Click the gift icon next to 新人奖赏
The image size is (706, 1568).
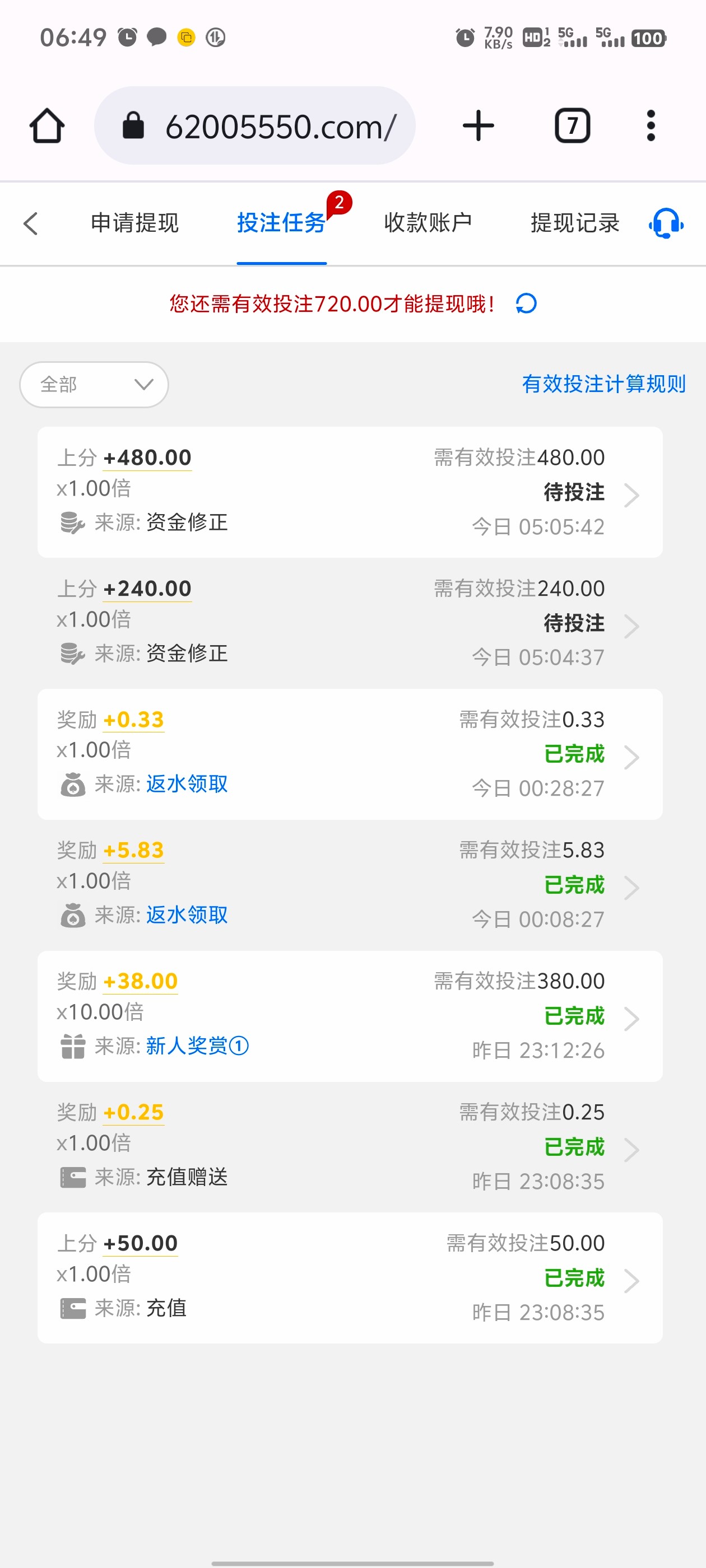coord(72,1046)
